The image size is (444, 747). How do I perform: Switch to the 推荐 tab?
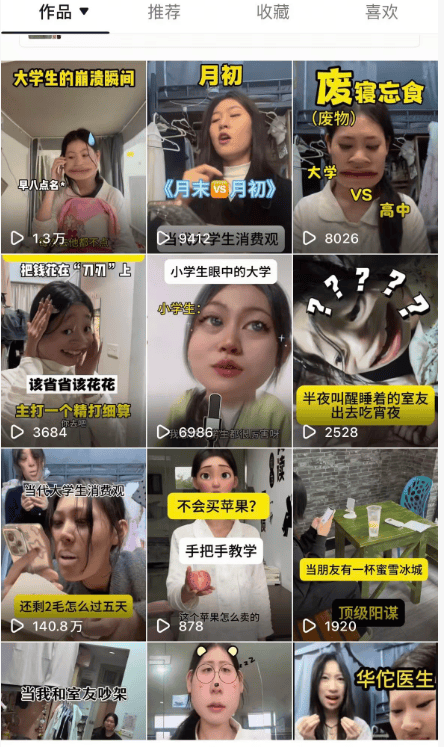tap(164, 12)
